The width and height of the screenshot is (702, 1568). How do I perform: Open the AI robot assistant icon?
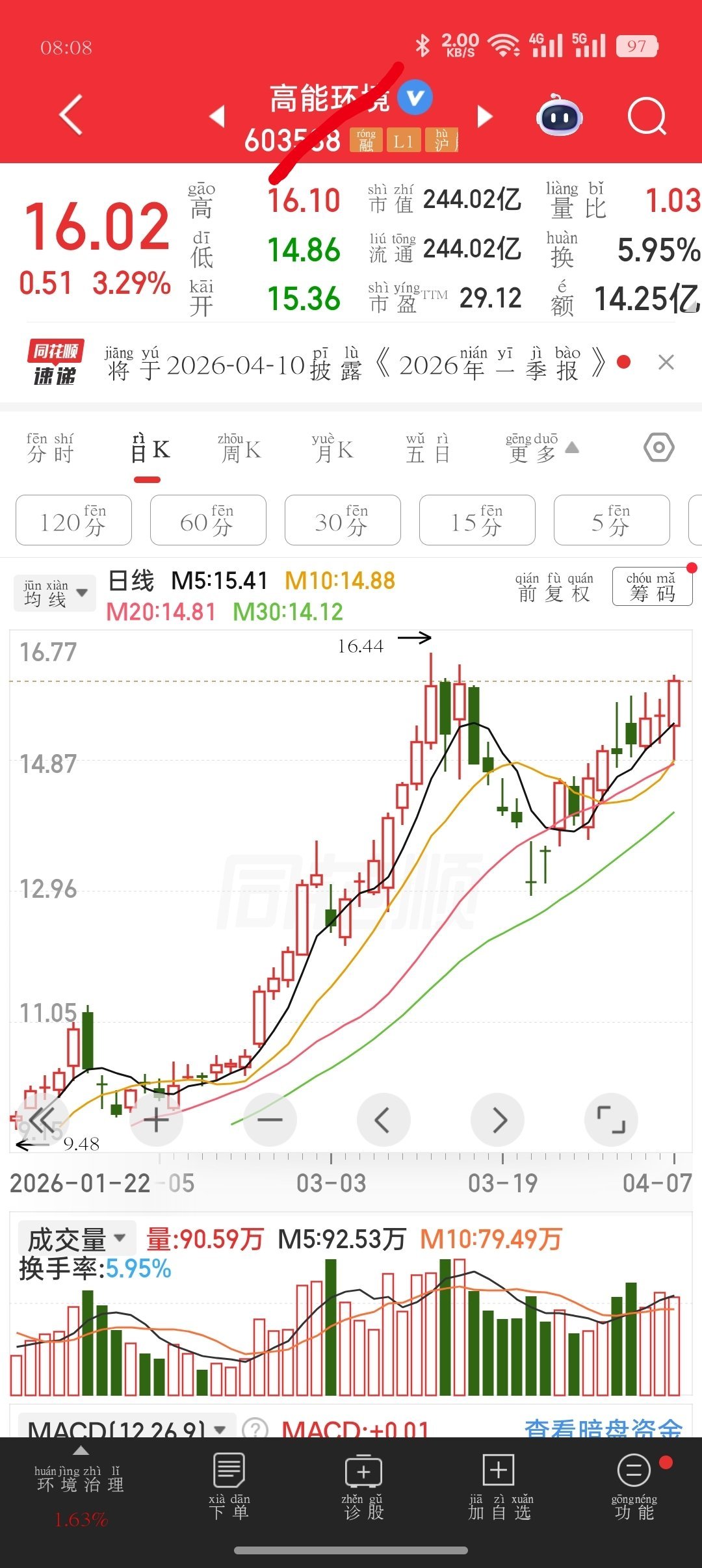pyautogui.click(x=560, y=115)
